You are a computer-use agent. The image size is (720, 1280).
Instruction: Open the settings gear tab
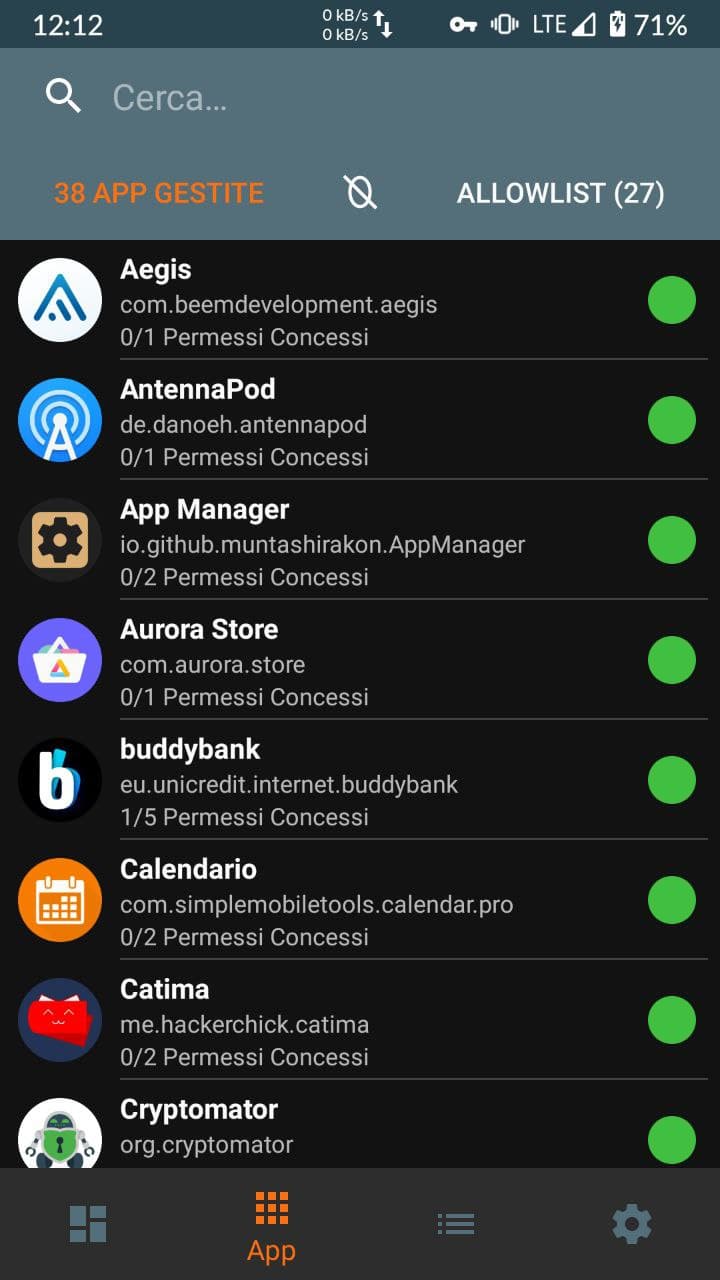(631, 1224)
